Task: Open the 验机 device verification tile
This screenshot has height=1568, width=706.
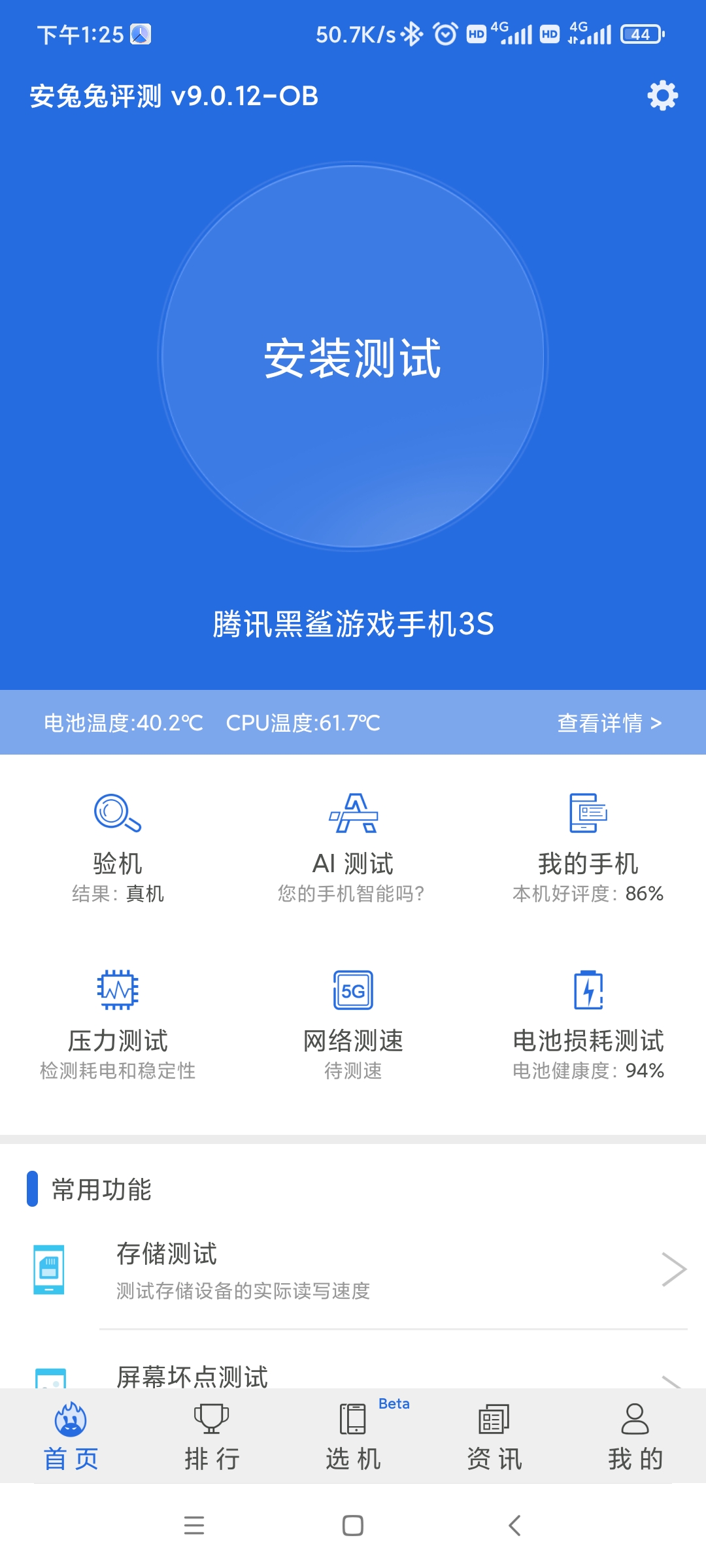Action: tap(118, 848)
